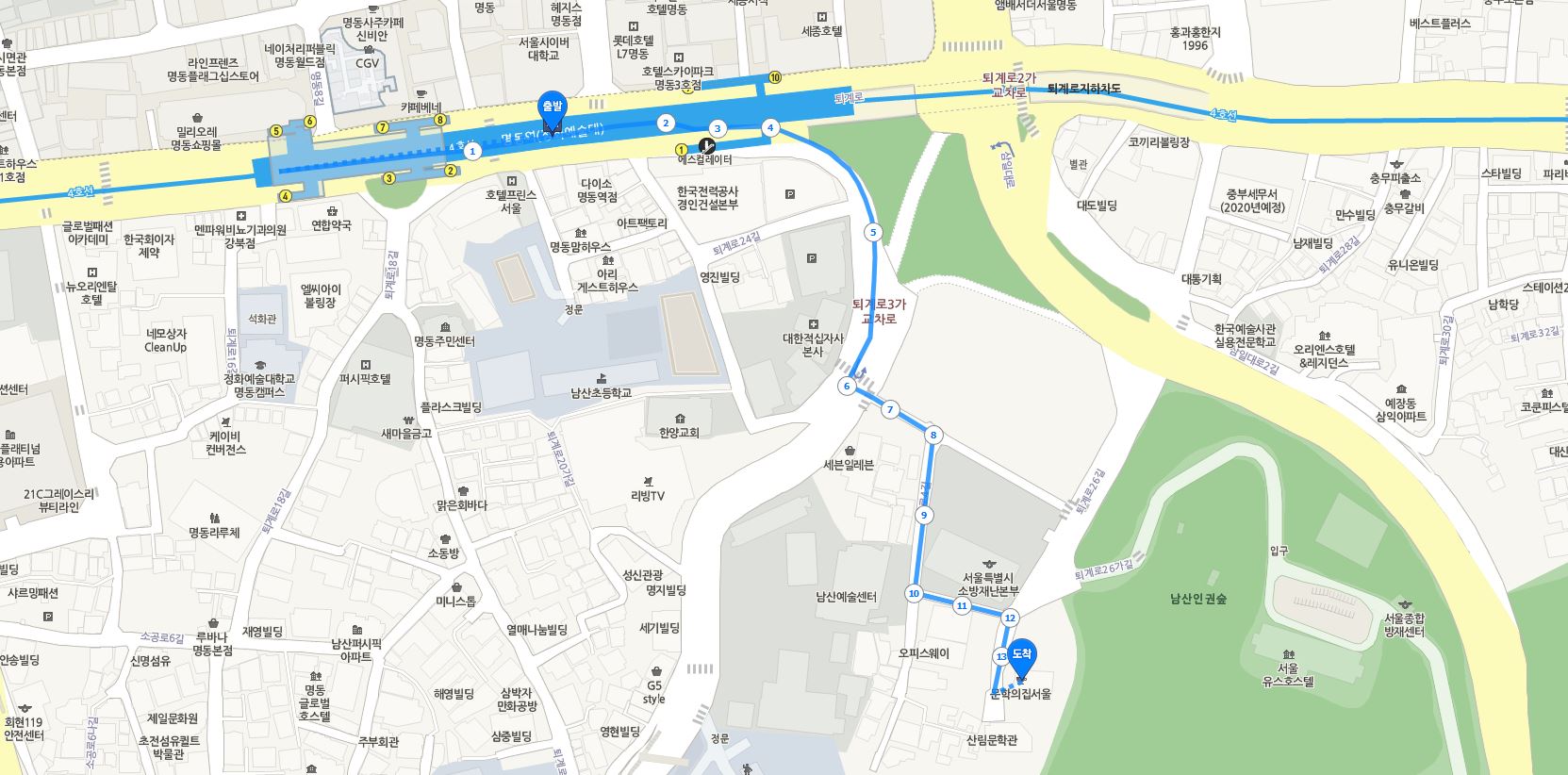Open the 대한적십자사 본사 place marker
This screenshot has height=775, width=1568.
(x=813, y=325)
